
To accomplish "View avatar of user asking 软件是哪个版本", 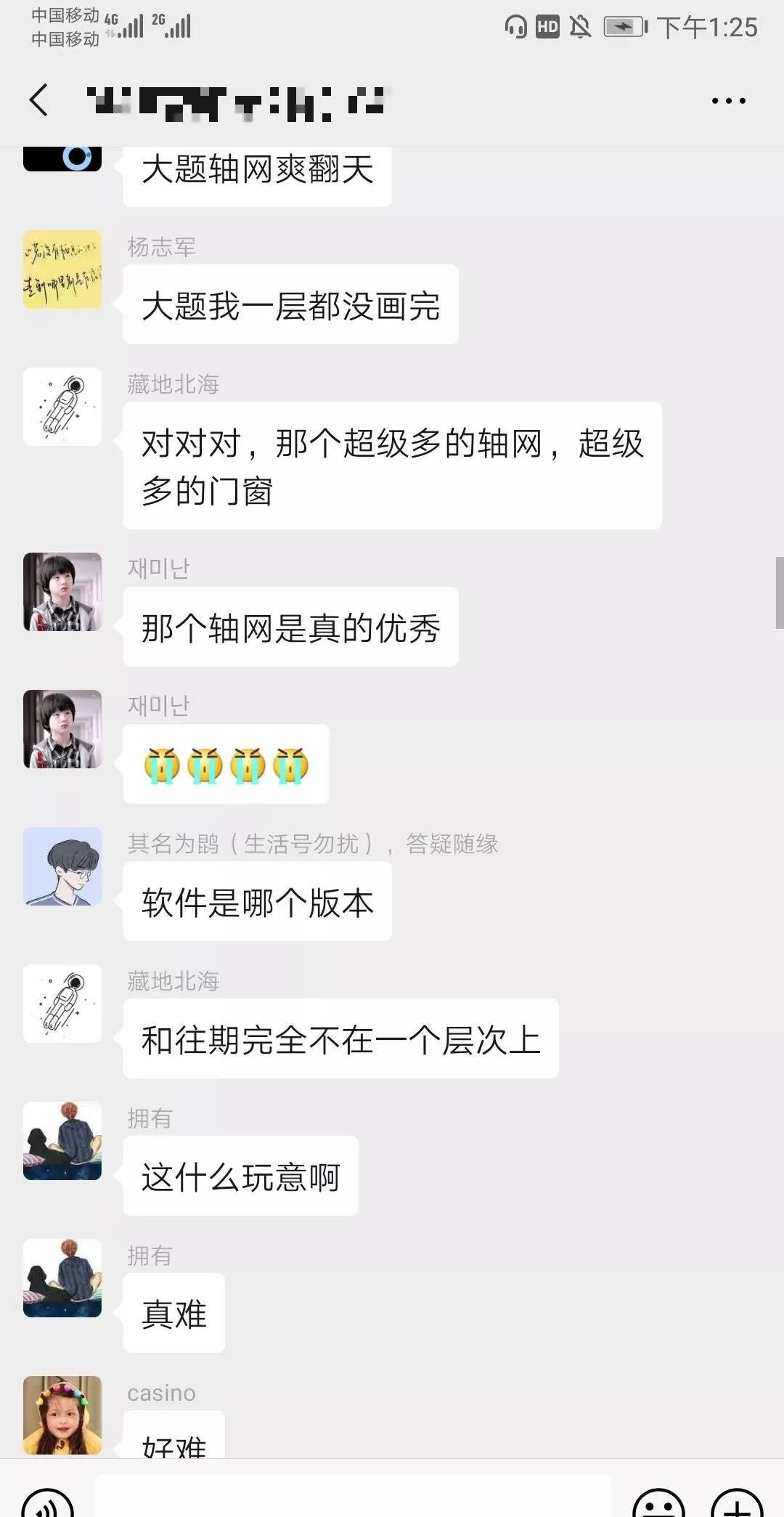I will click(62, 866).
